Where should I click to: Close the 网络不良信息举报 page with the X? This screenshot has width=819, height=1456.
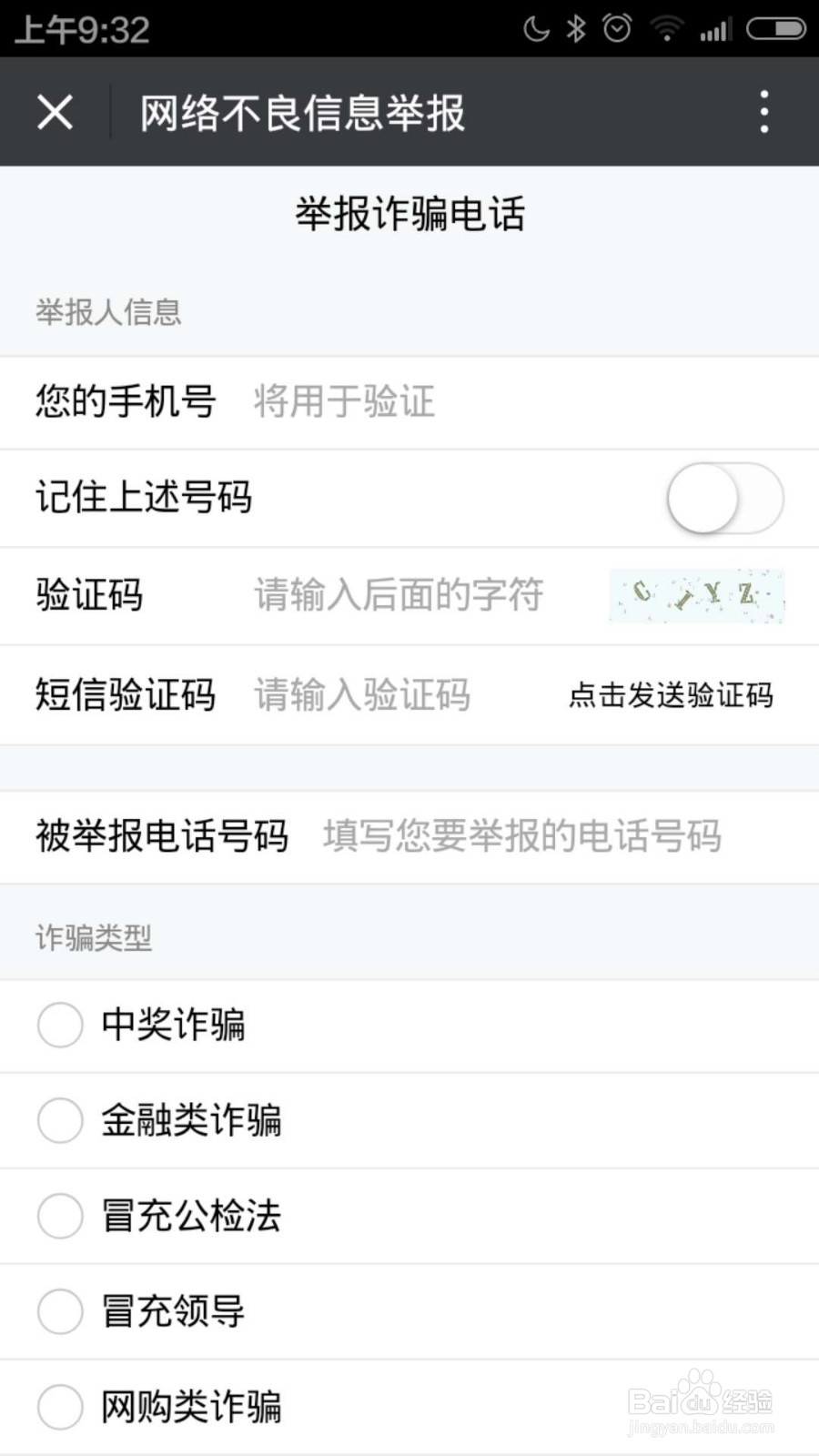coord(55,111)
